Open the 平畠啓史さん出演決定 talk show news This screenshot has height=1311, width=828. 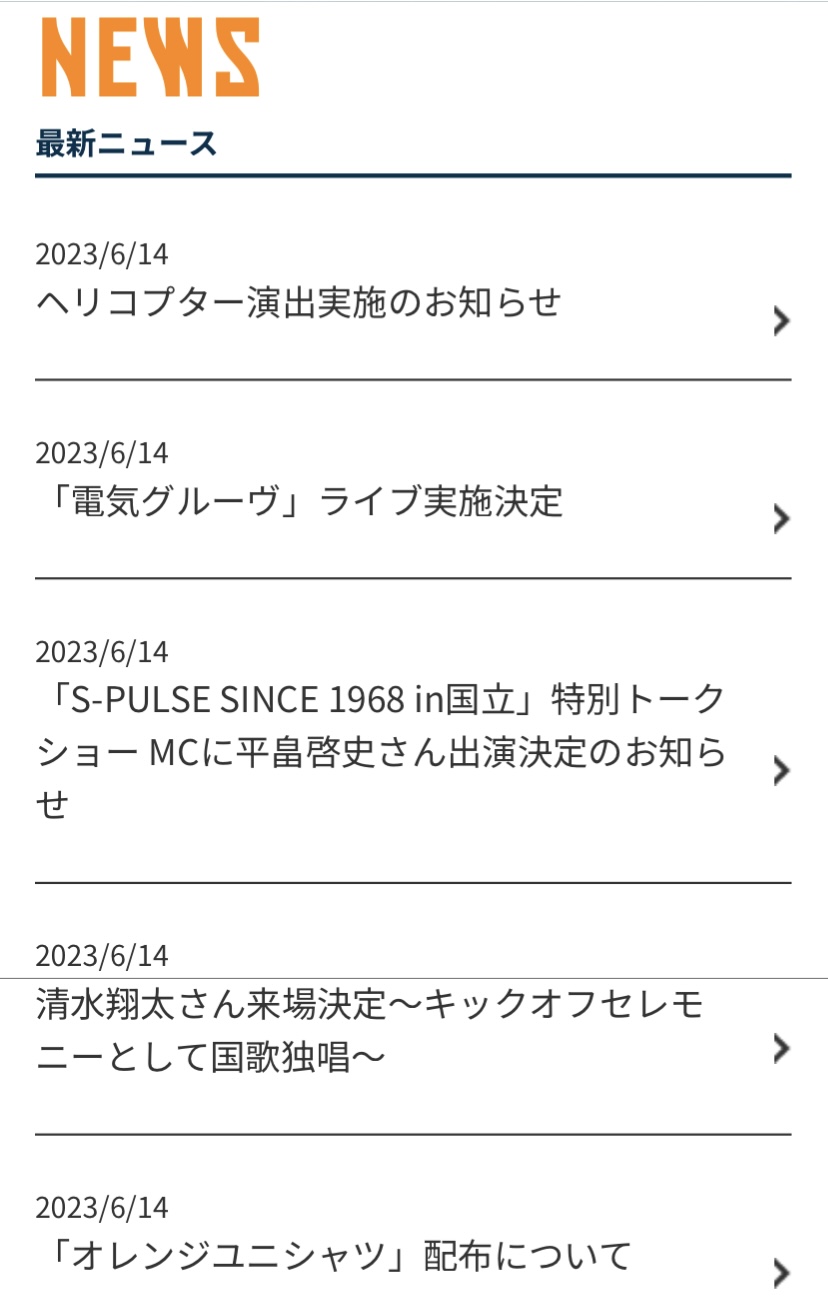pyautogui.click(x=380, y=752)
